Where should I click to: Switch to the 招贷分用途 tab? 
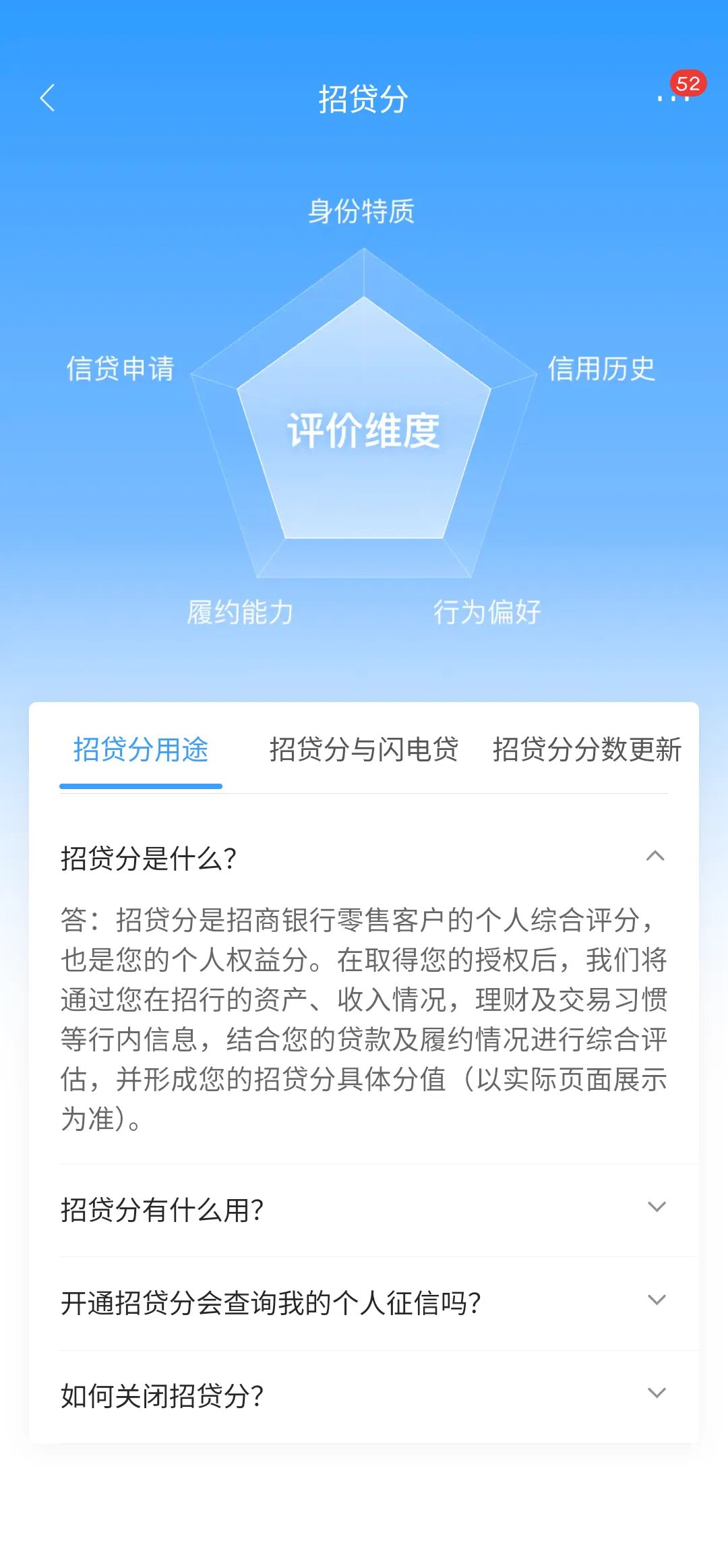pos(141,750)
